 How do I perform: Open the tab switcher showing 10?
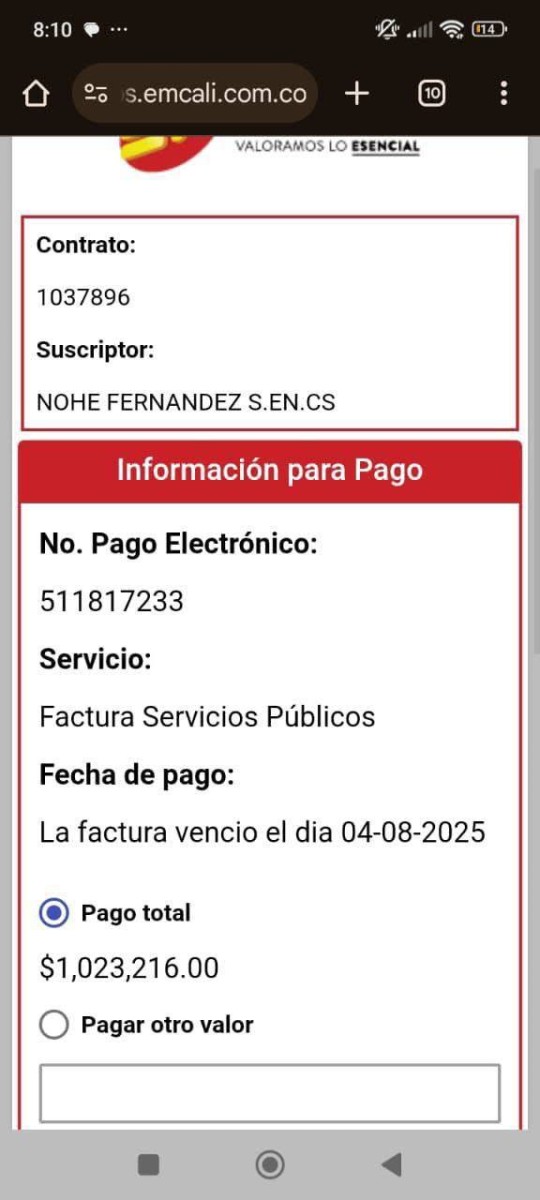(431, 94)
